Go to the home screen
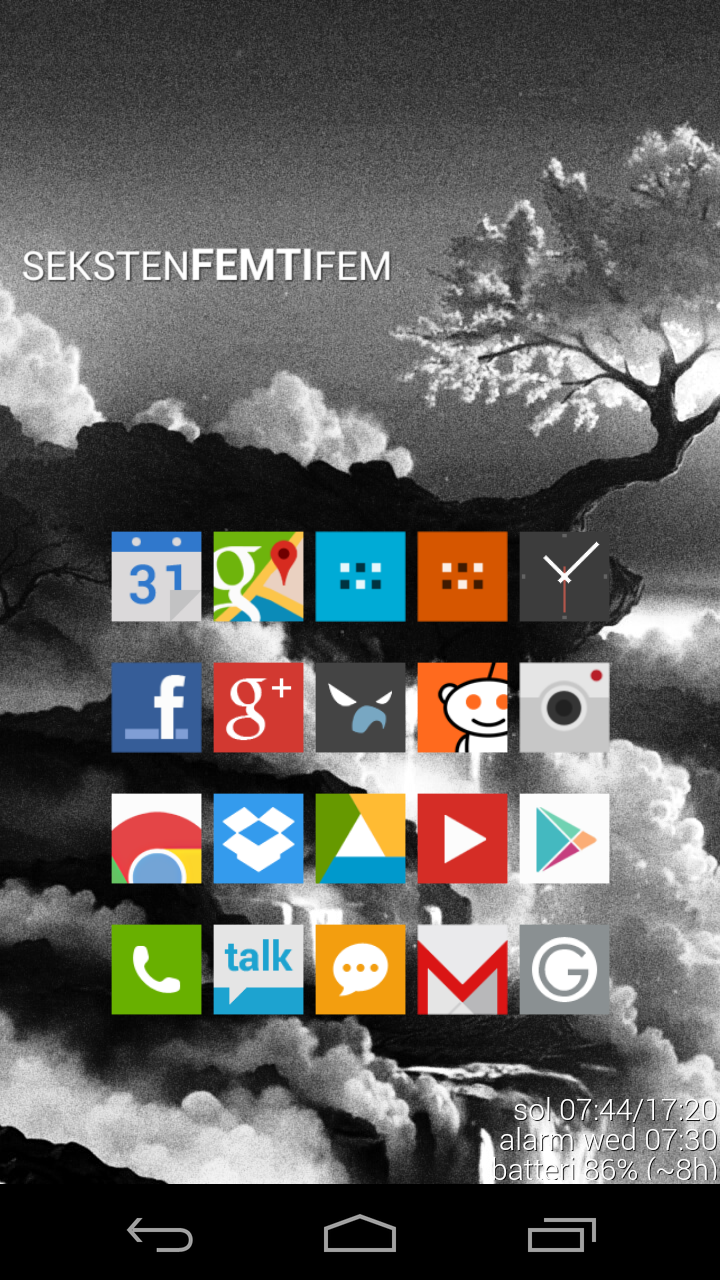720x1280 pixels. coord(360,1234)
